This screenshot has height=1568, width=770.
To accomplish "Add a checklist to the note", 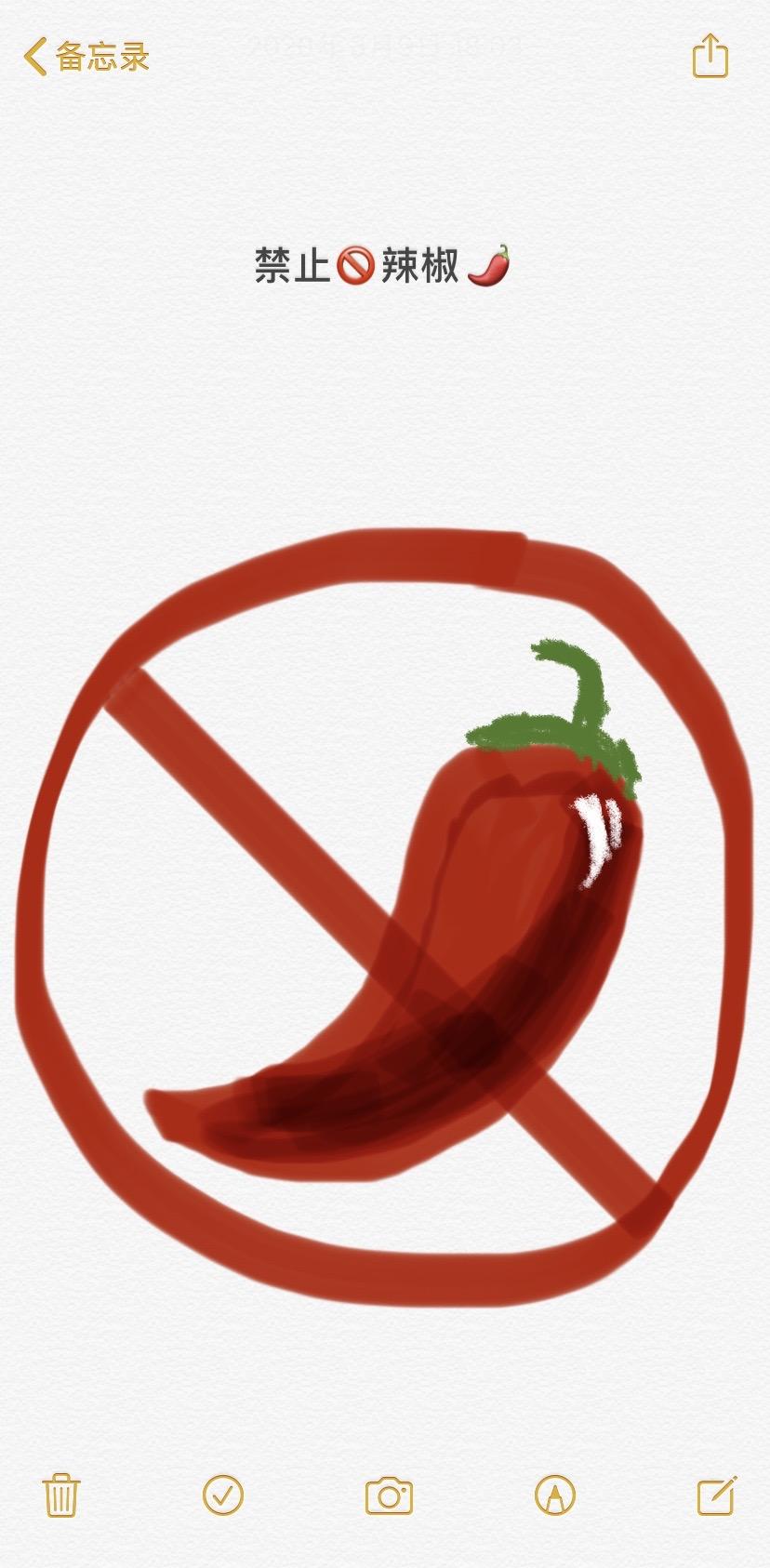I will (223, 1495).
